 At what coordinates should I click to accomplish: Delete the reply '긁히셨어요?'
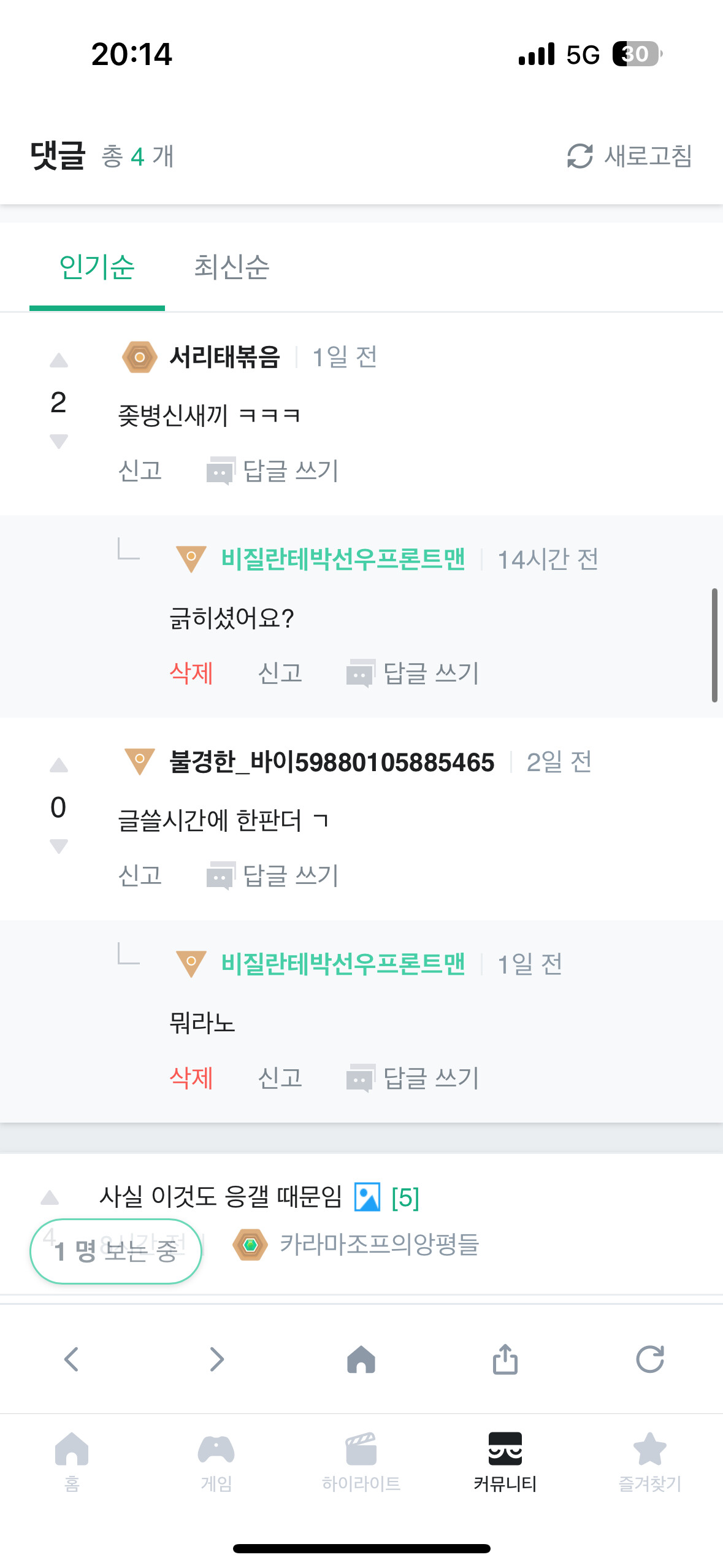point(191,673)
